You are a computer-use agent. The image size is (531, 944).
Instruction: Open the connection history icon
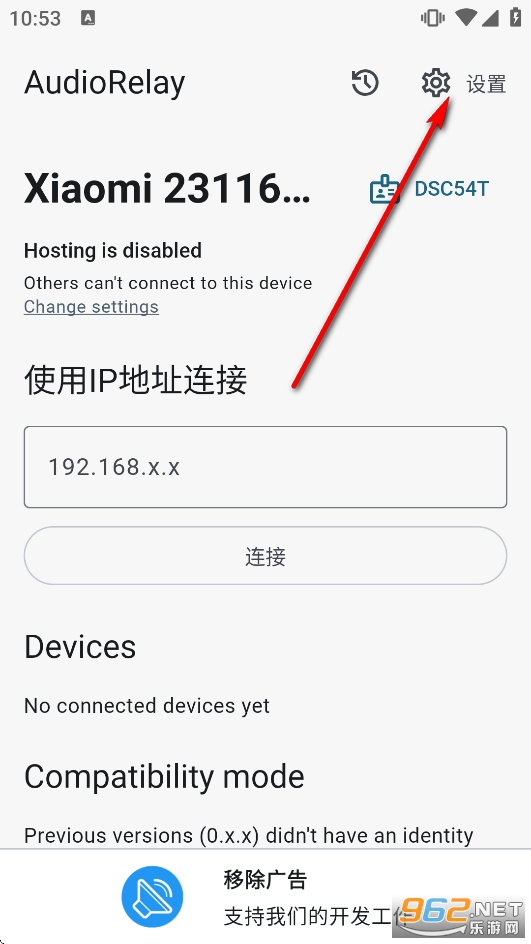(365, 83)
